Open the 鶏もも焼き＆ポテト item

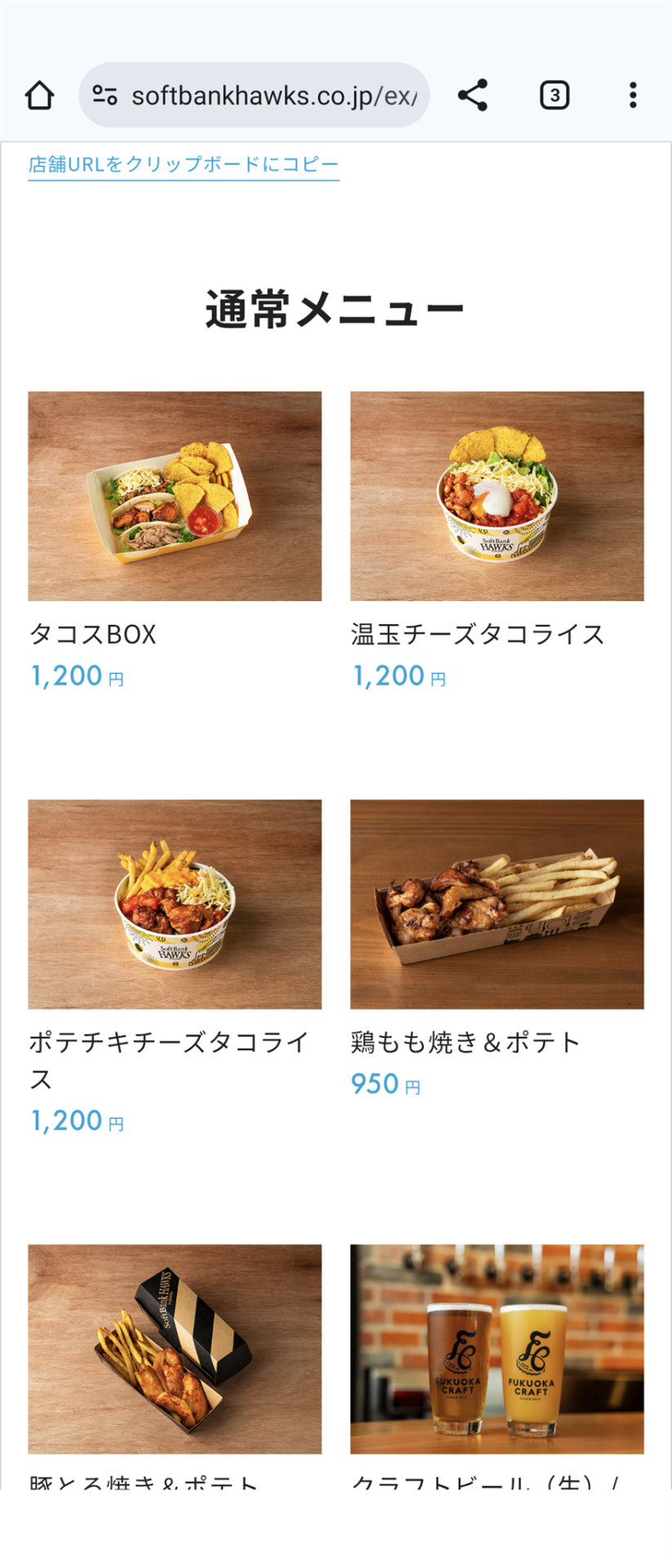point(496,904)
